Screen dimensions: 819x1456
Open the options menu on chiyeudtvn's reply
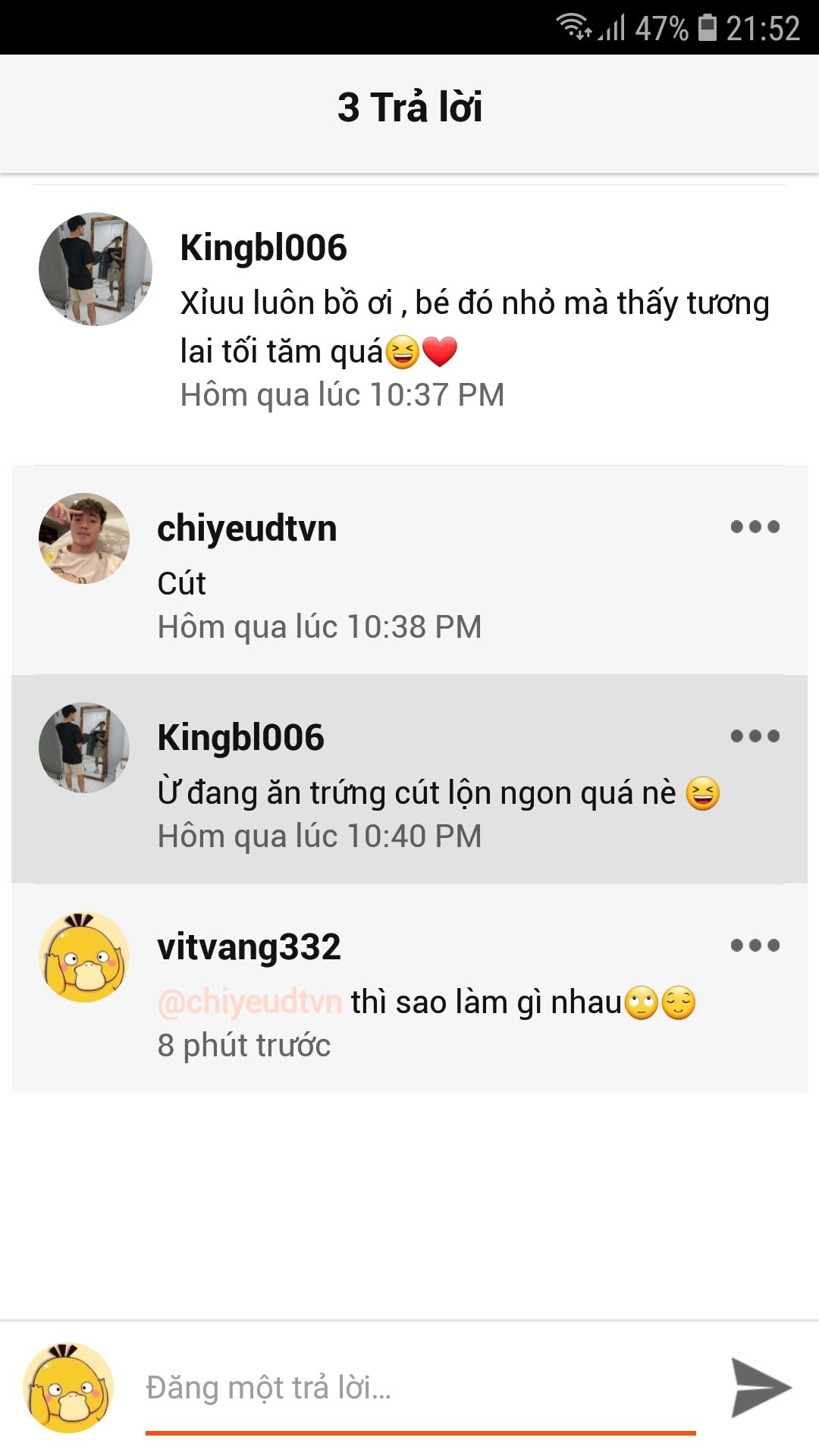point(755,527)
